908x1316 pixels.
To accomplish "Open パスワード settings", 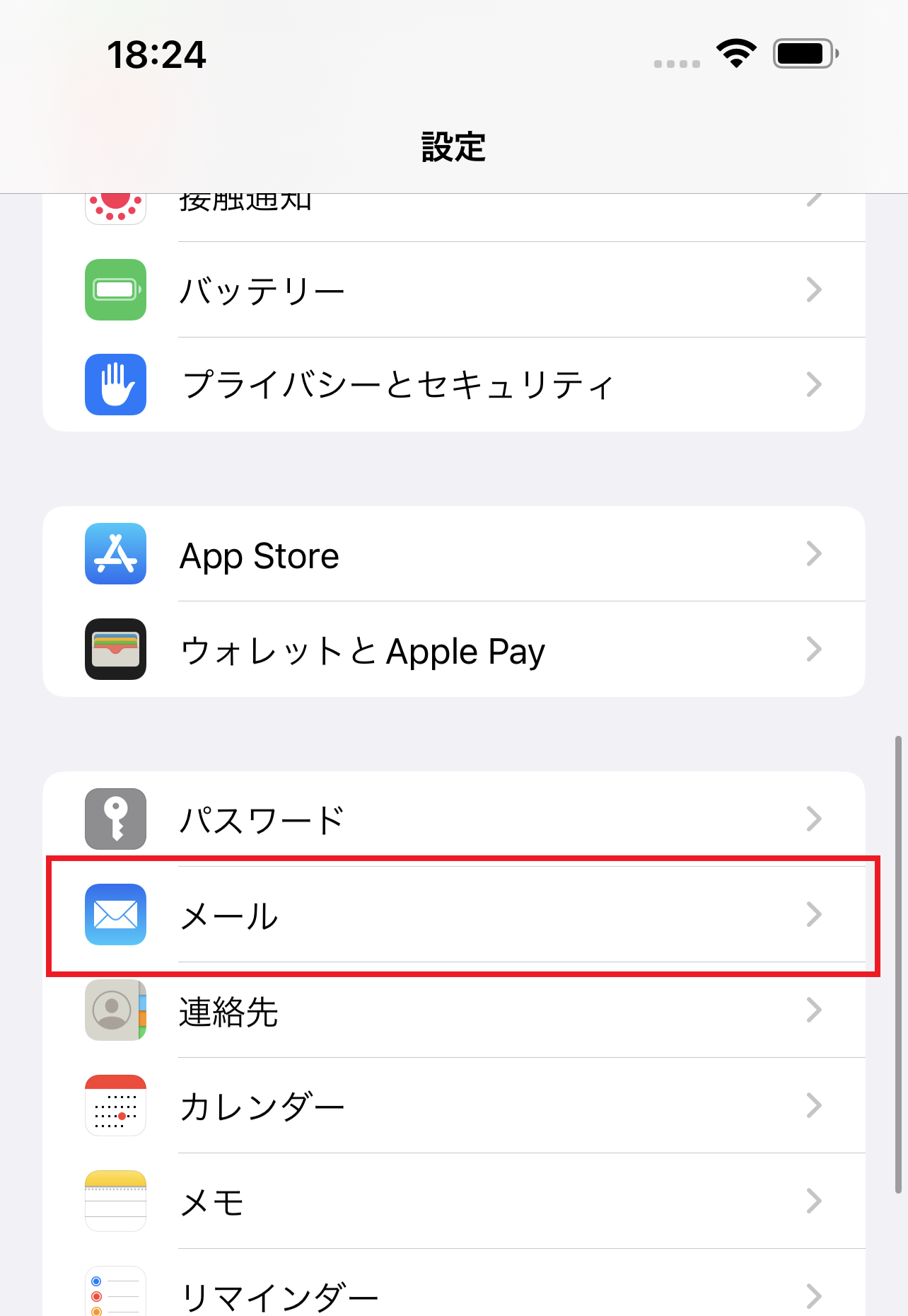I will (453, 819).
